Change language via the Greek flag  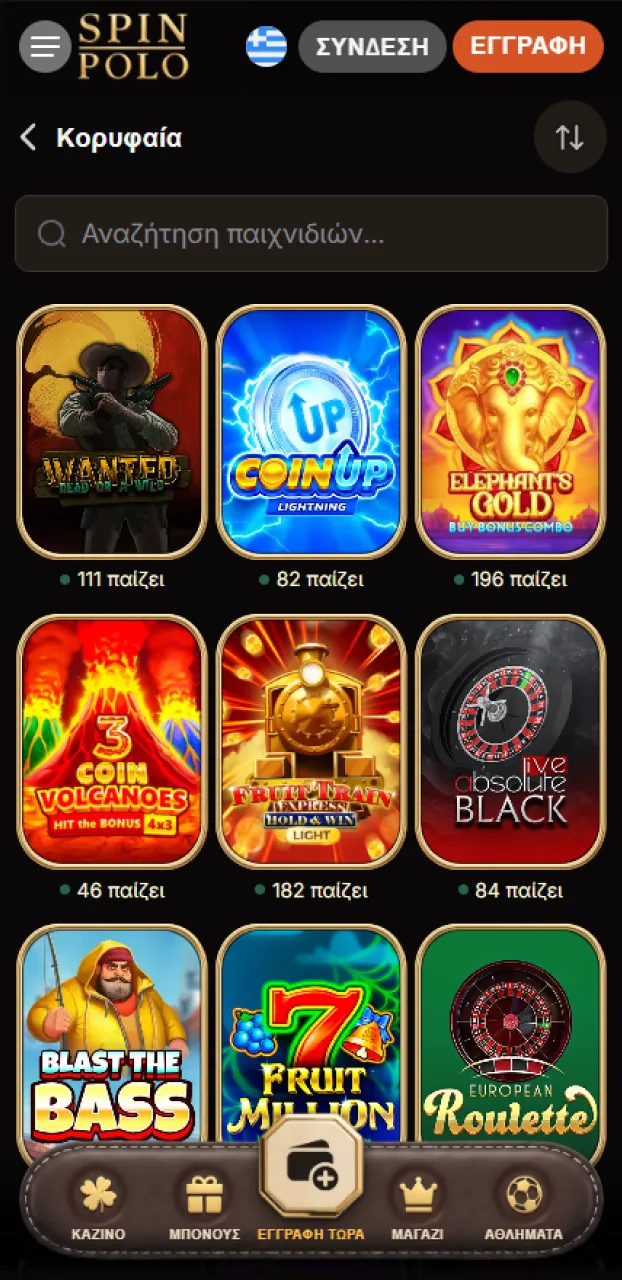(x=266, y=46)
